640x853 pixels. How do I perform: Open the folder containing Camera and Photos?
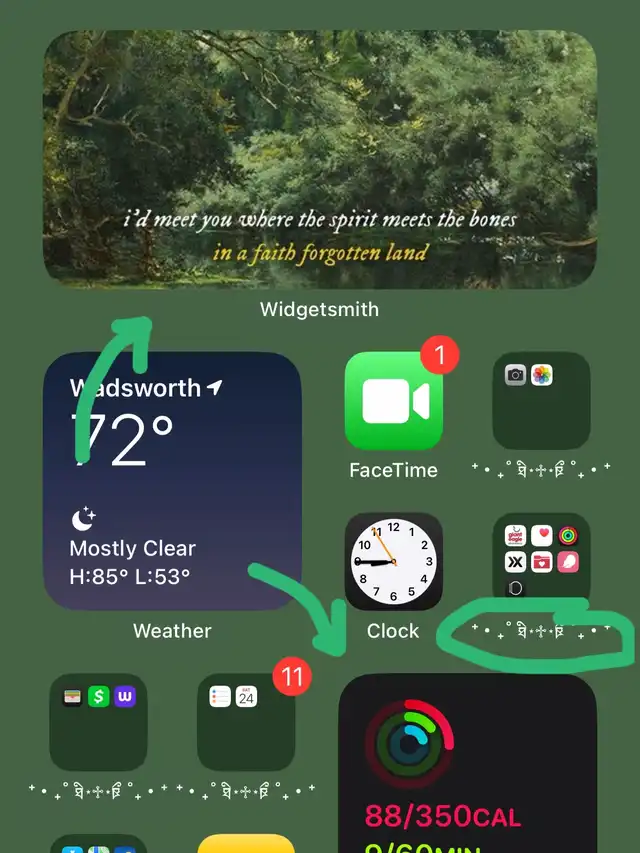point(541,401)
